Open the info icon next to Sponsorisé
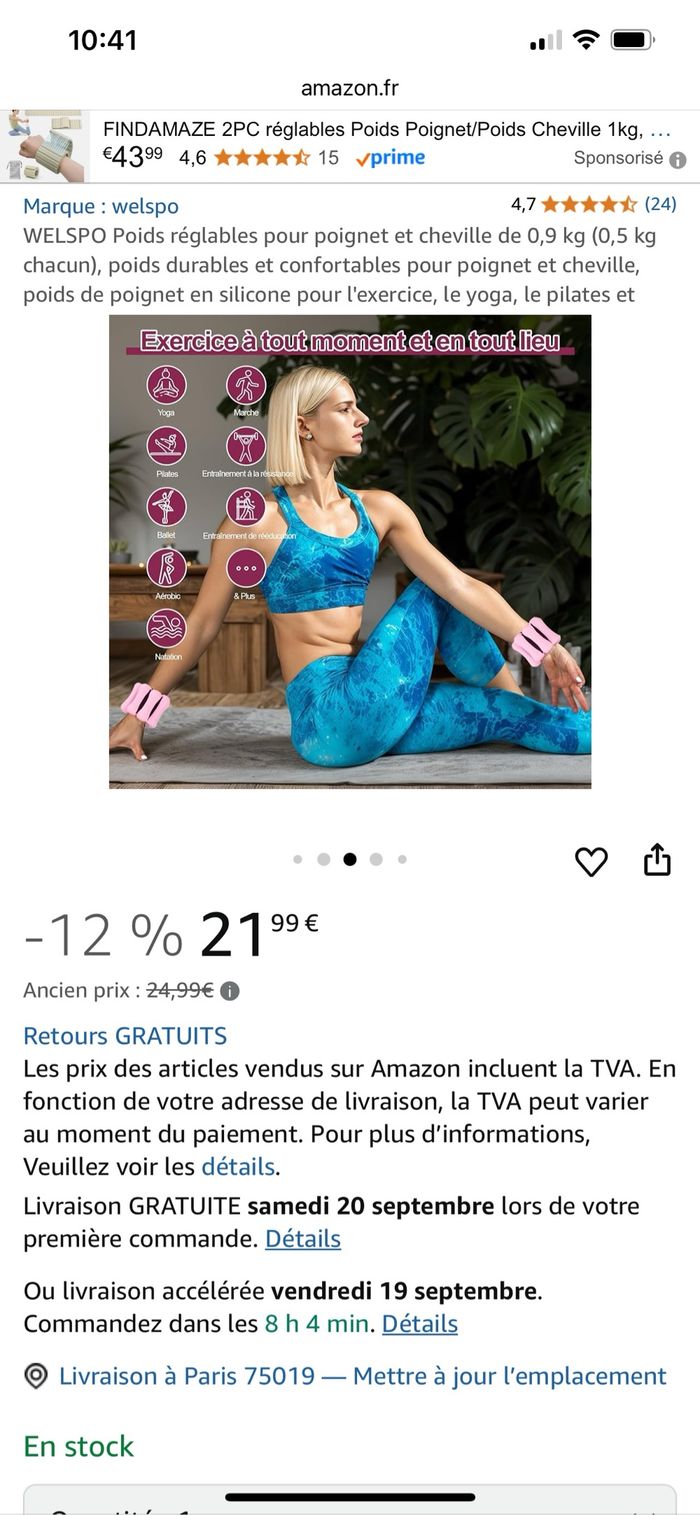Image resolution: width=700 pixels, height=1515 pixels. point(678,160)
